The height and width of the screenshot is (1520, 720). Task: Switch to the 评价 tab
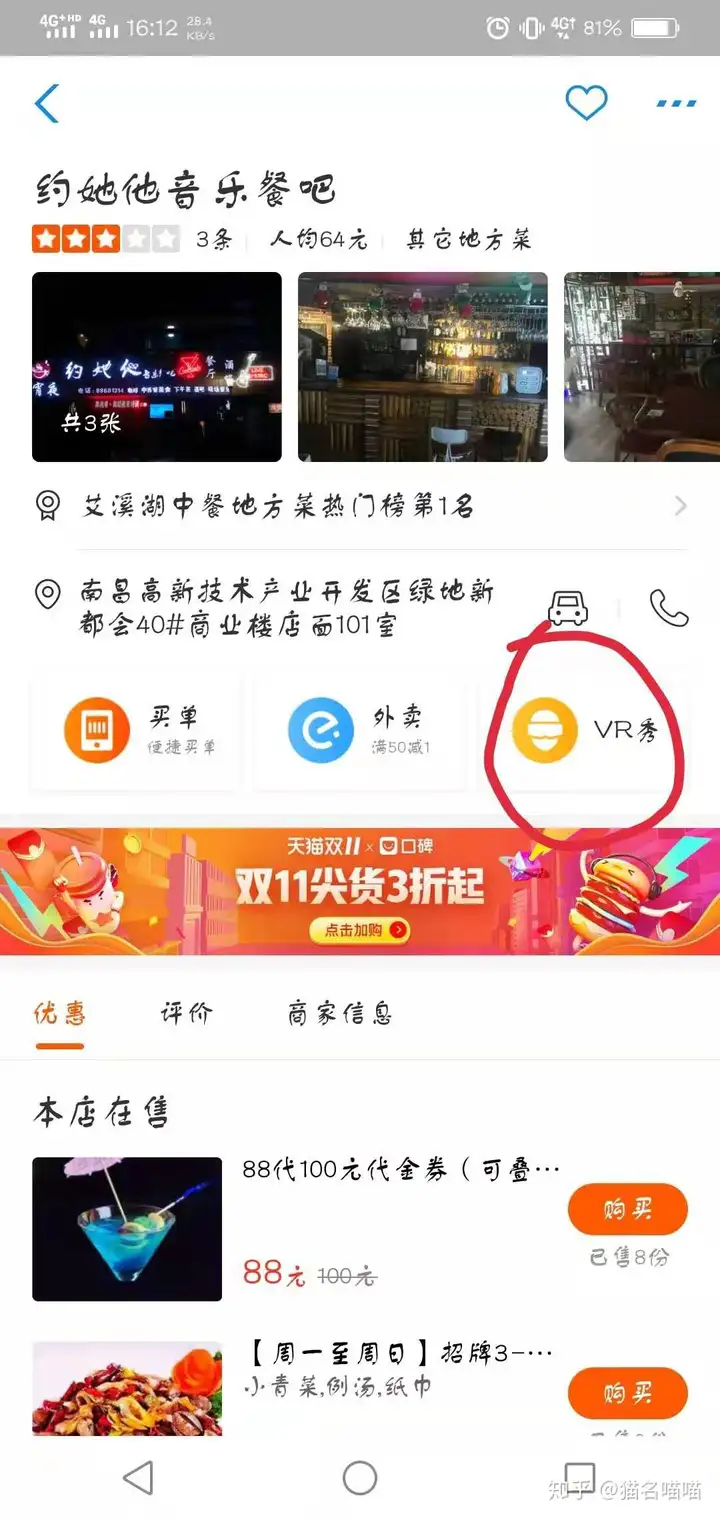187,1014
